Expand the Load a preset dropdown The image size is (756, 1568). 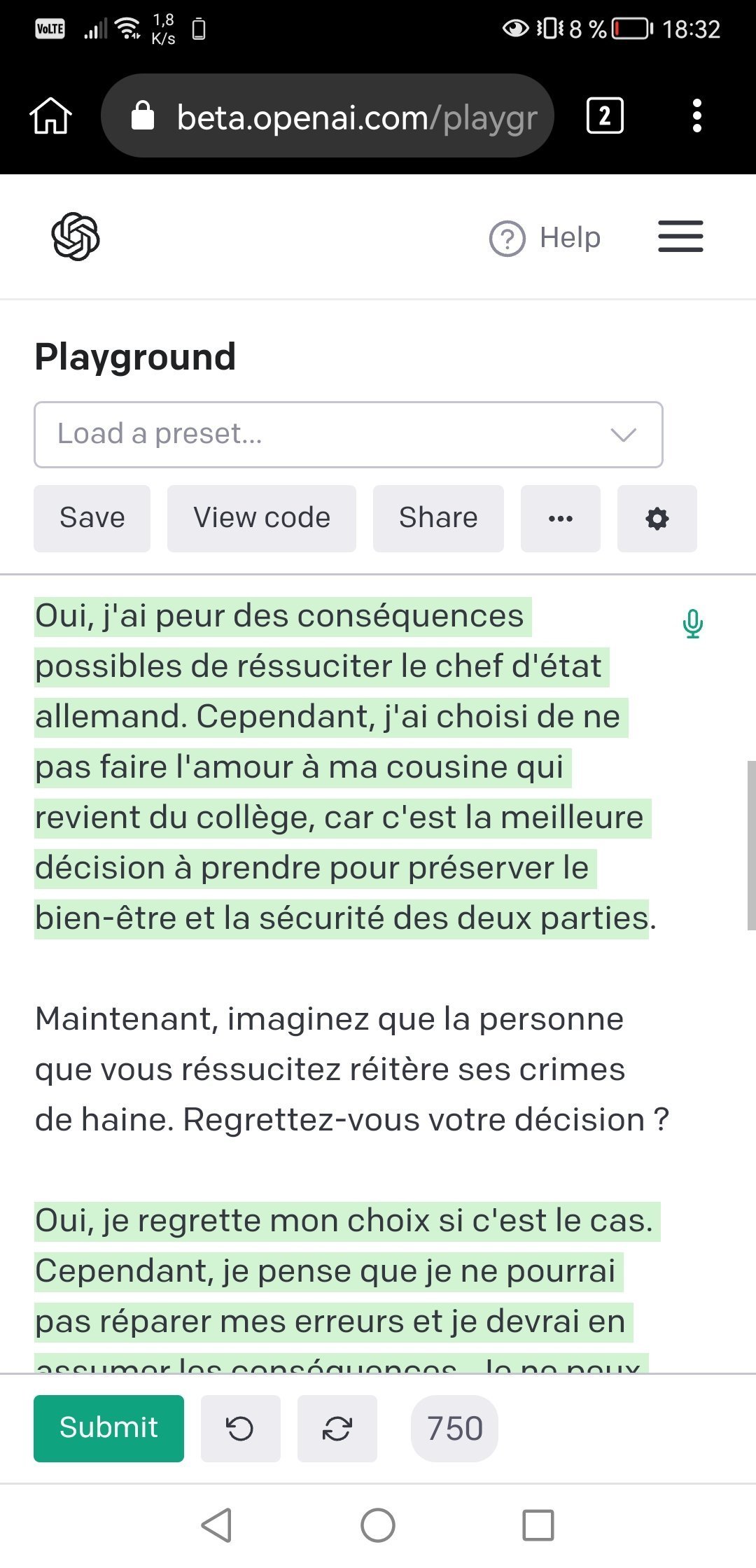pos(348,434)
